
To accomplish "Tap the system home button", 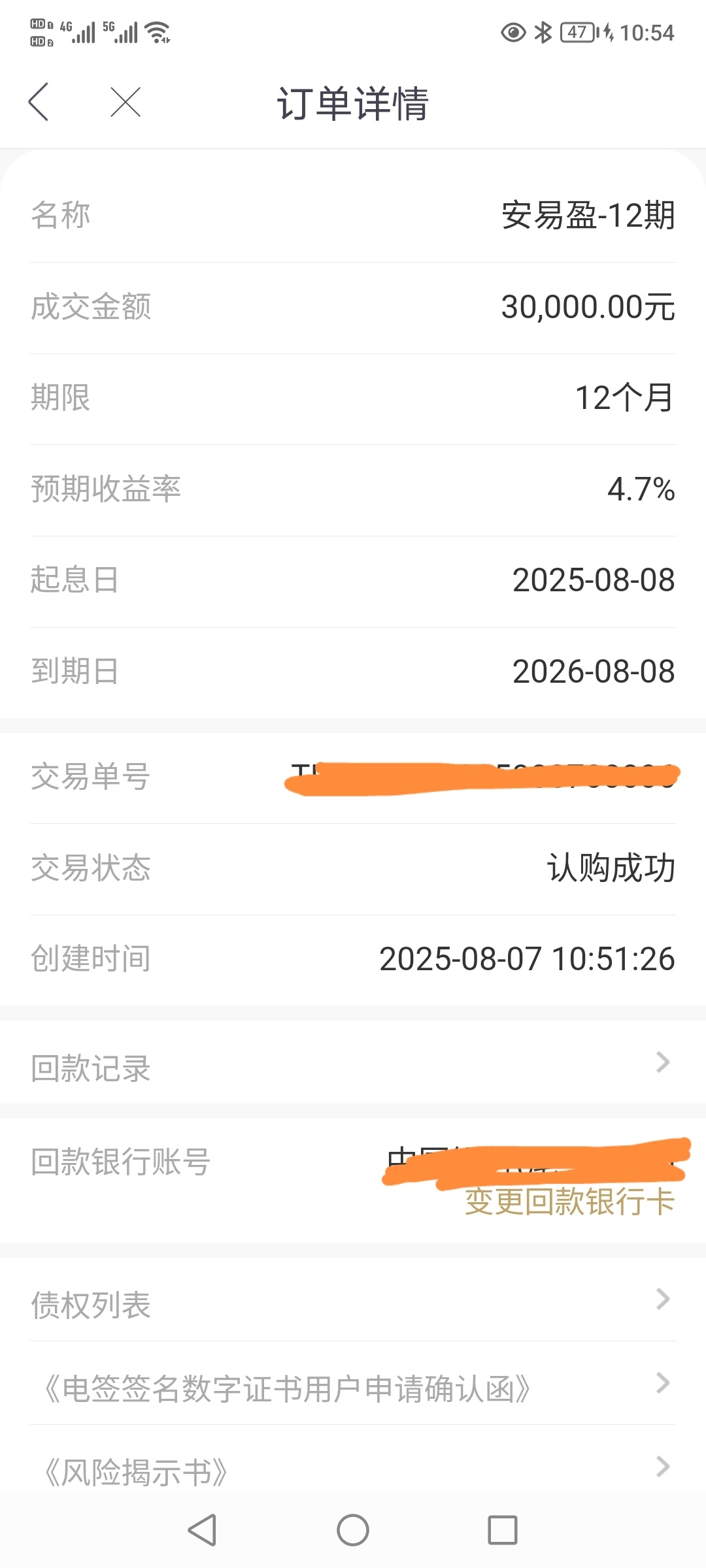I will (x=353, y=1530).
